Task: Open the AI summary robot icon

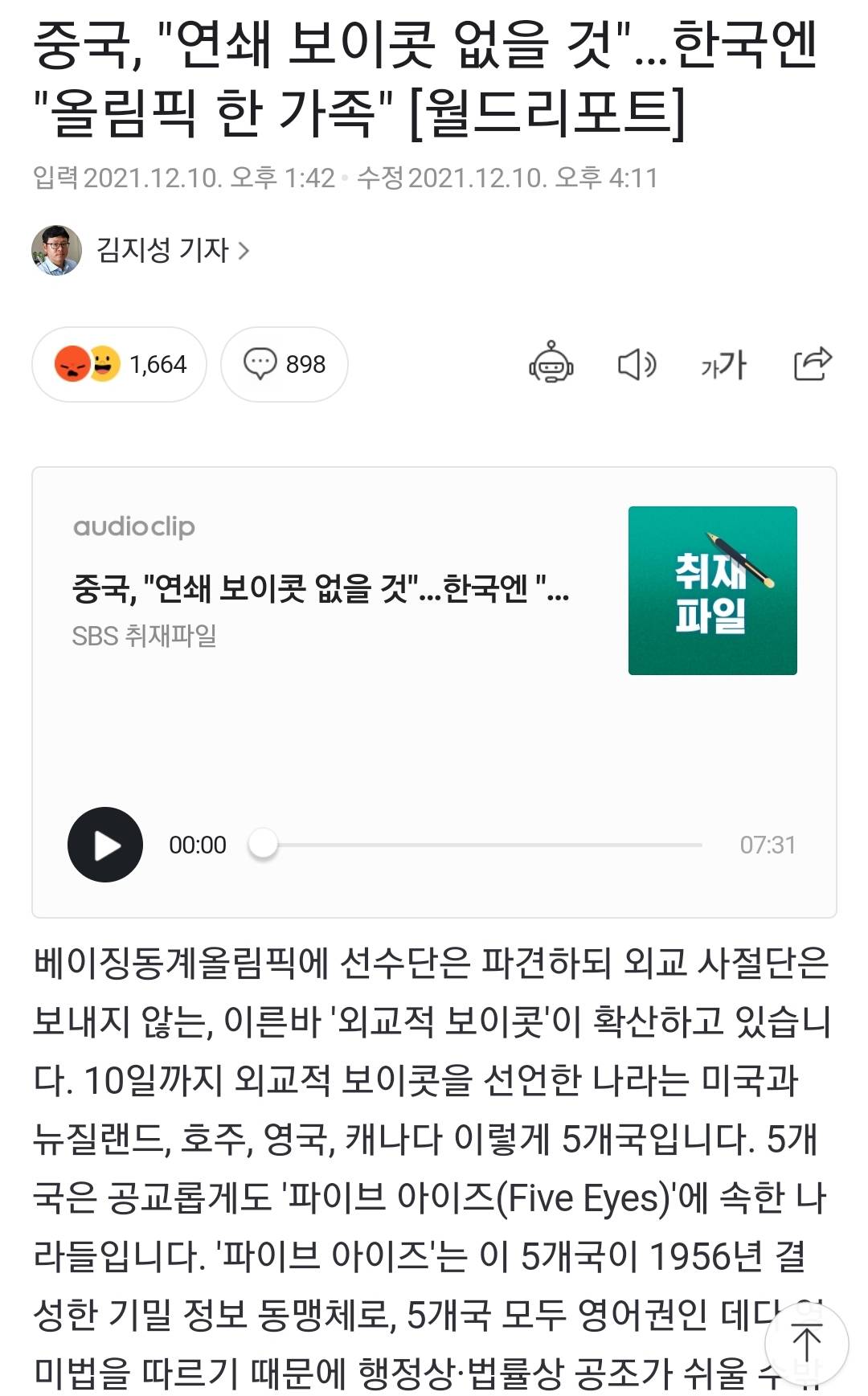Action: tap(551, 363)
